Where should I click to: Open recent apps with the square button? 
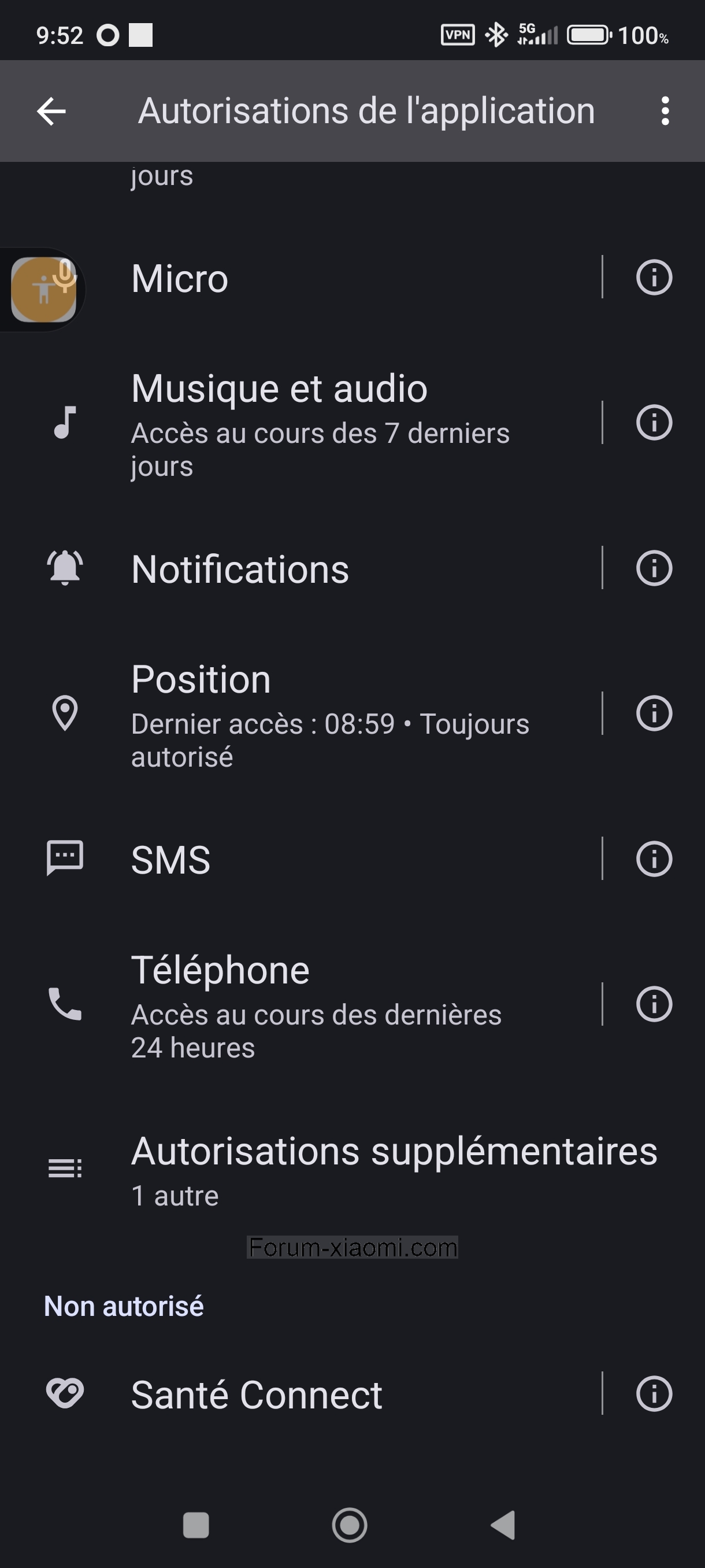coord(196,1525)
